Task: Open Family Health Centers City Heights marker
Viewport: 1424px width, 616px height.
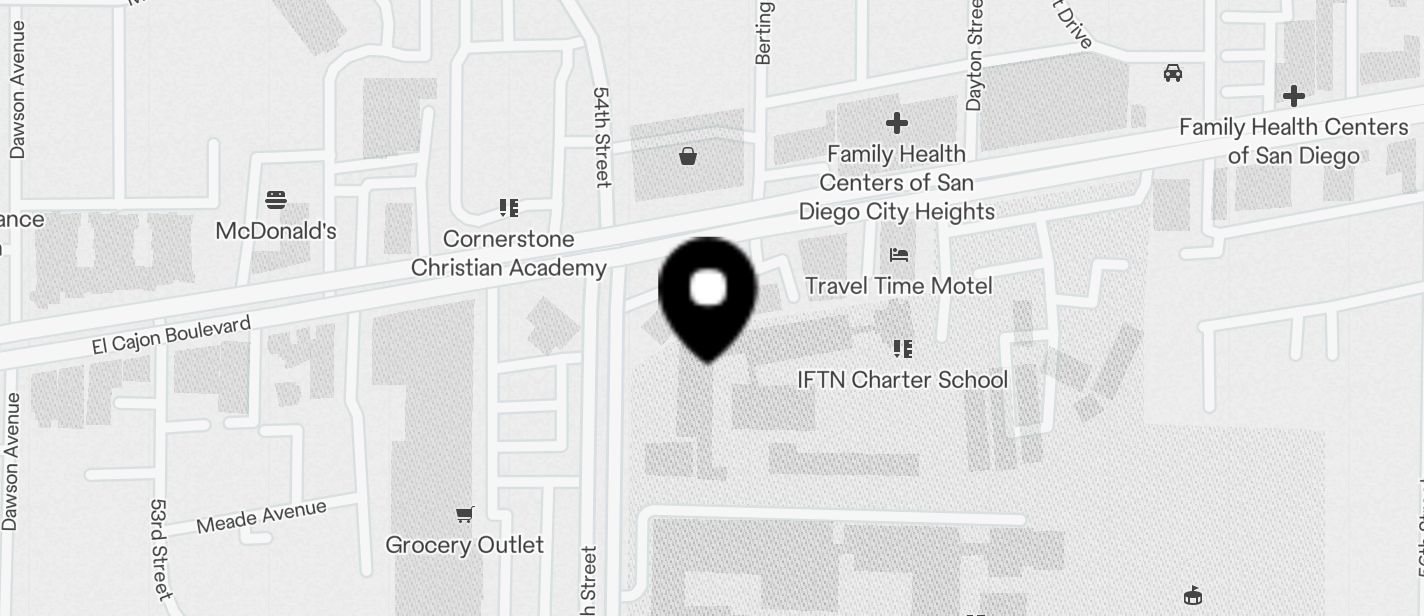Action: (897, 124)
